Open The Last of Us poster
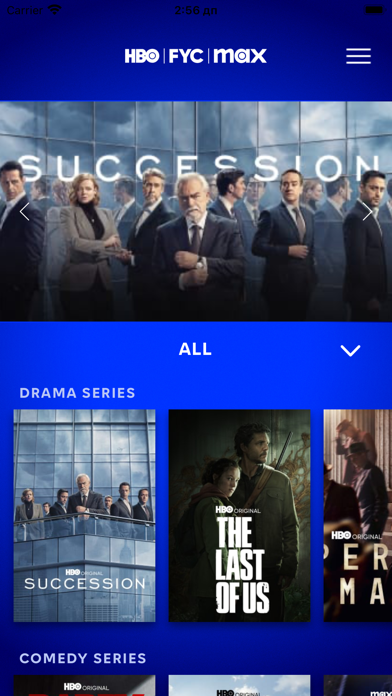 (x=239, y=515)
